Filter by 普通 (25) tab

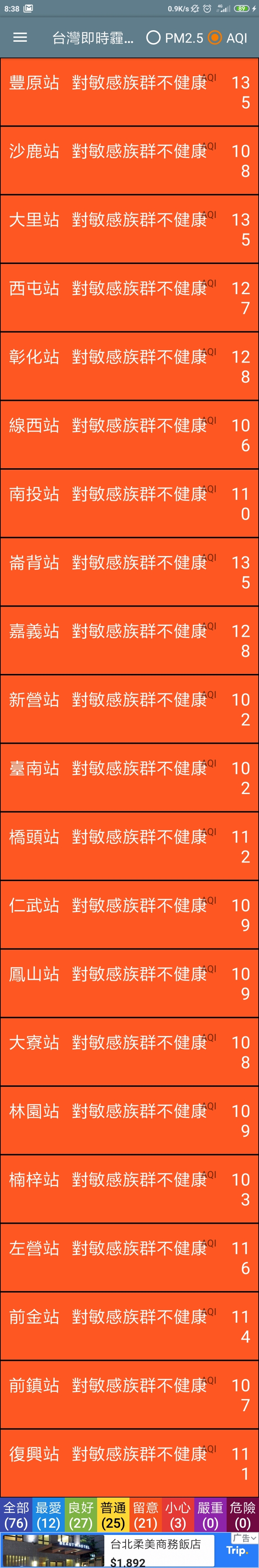[113, 1515]
